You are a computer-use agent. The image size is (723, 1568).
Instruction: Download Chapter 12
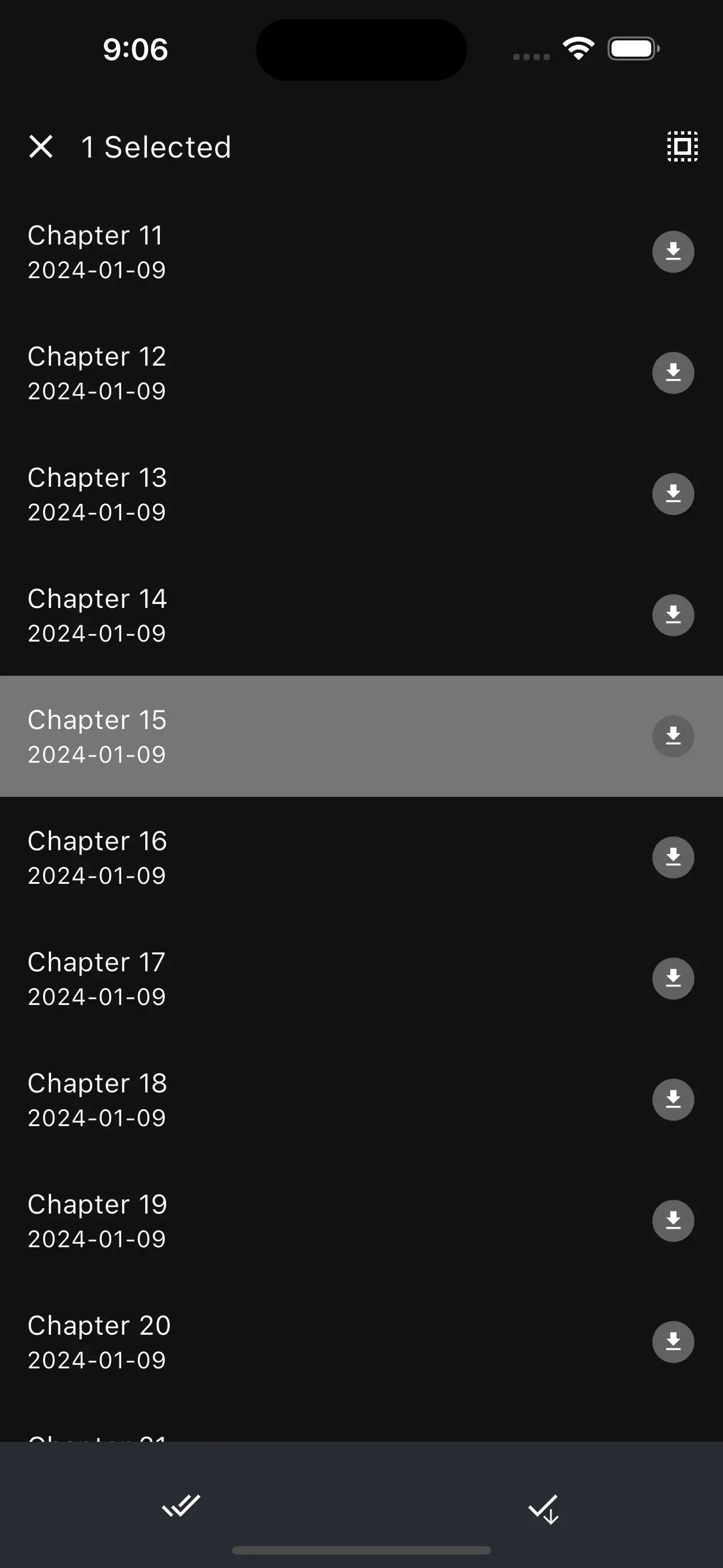click(x=673, y=372)
